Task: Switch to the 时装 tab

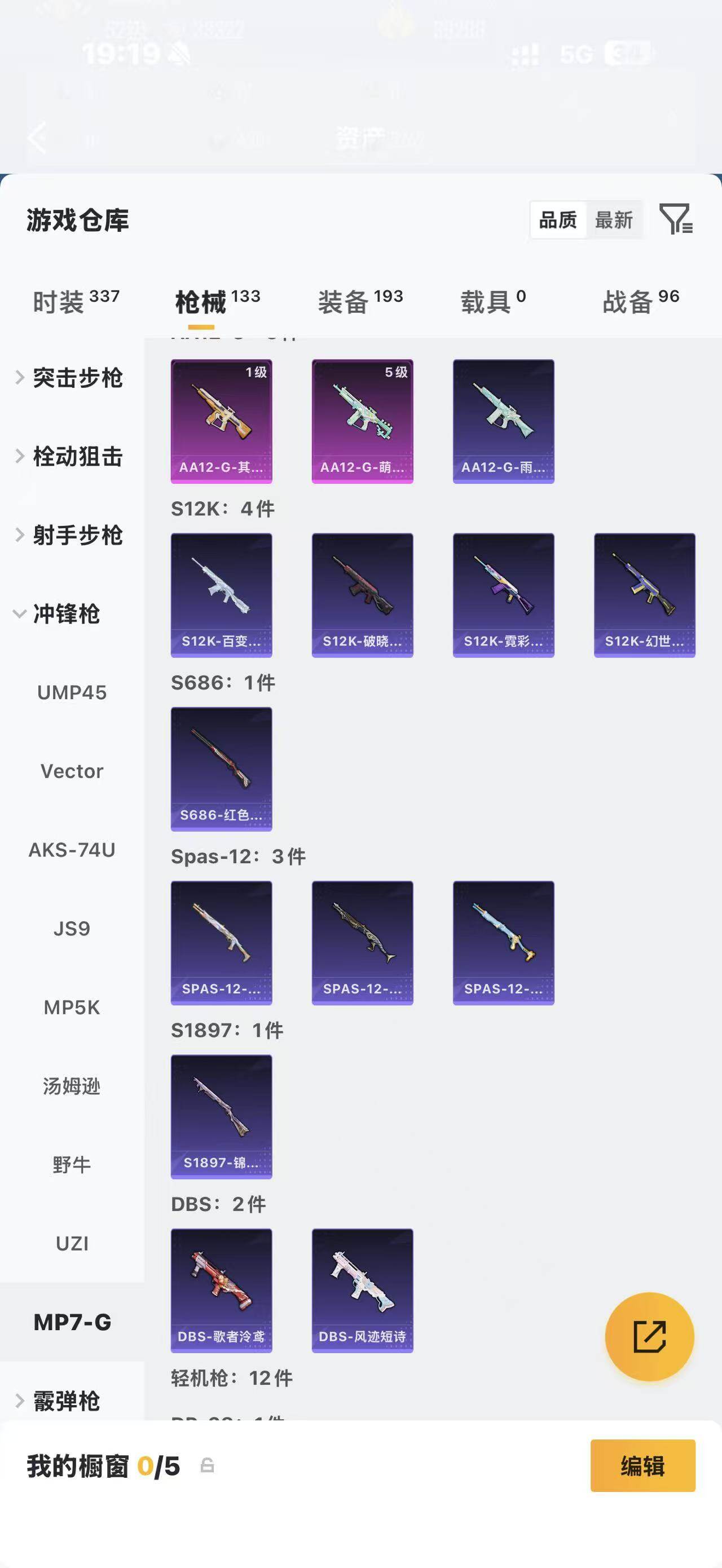Action: pyautogui.click(x=76, y=301)
